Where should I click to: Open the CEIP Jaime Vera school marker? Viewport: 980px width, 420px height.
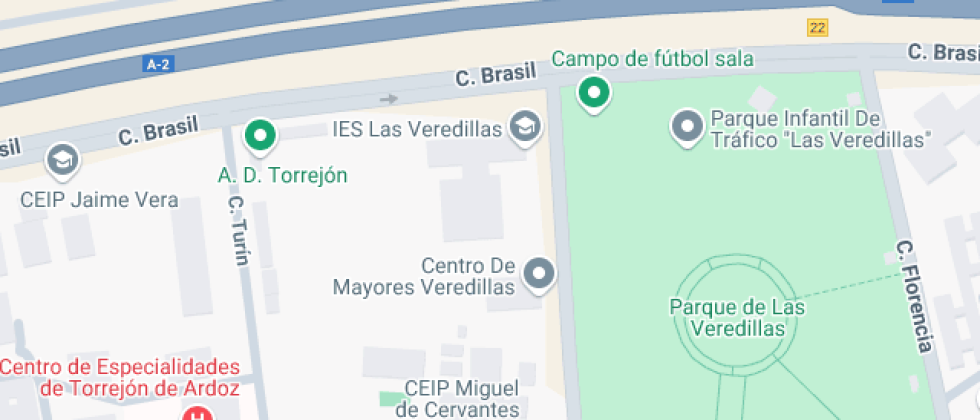click(x=63, y=161)
